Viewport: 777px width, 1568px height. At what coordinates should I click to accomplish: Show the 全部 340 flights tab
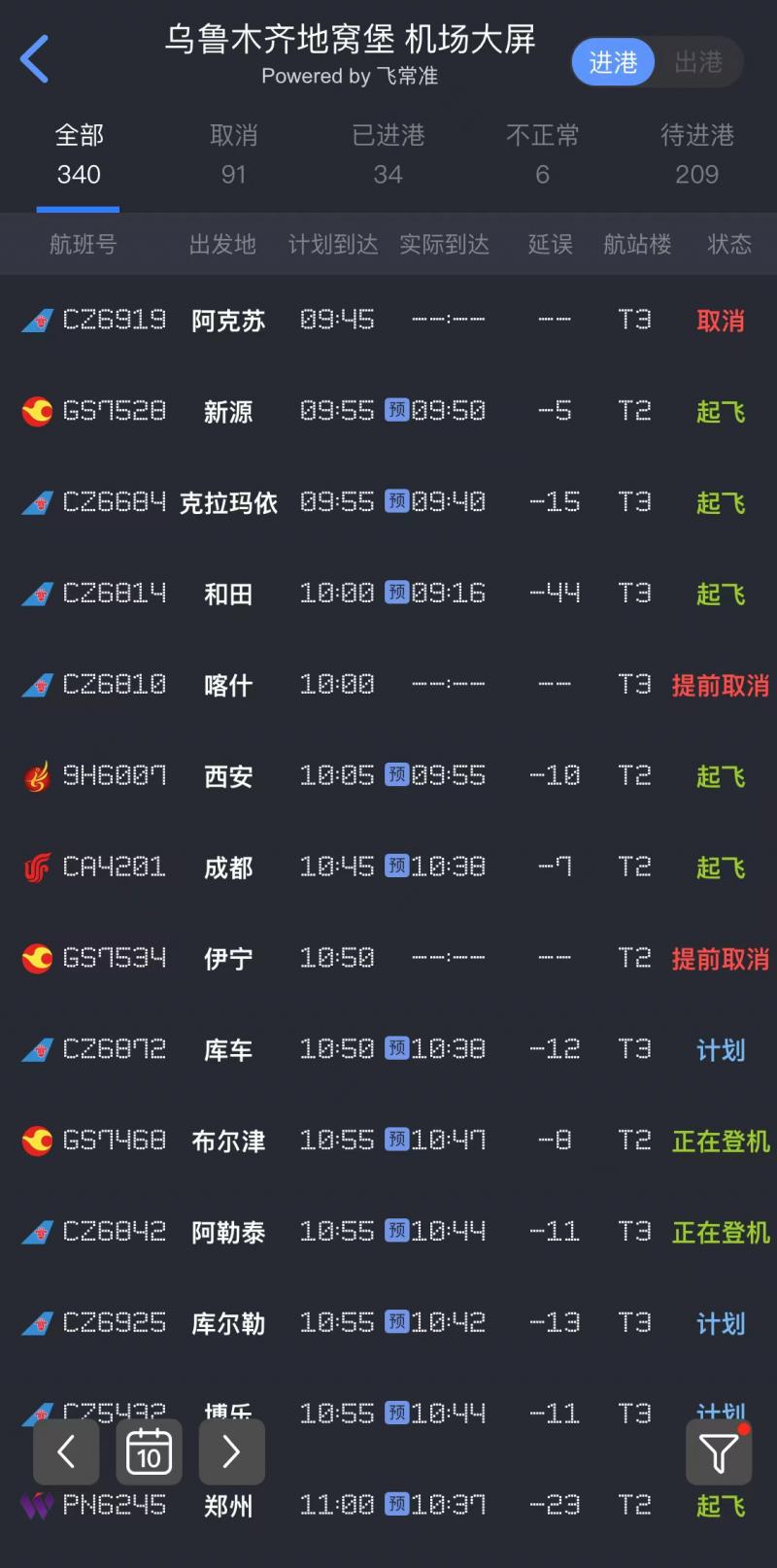point(79,155)
